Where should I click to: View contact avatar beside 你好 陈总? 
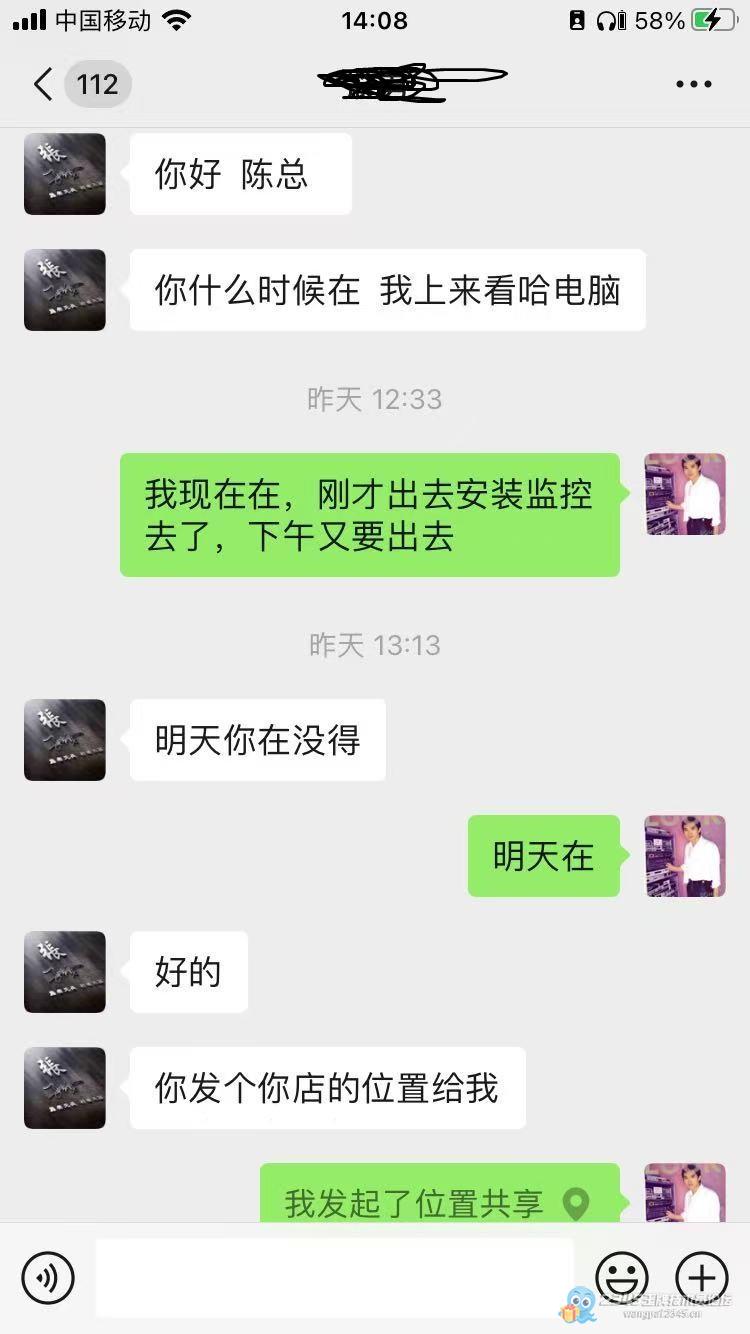tap(65, 174)
